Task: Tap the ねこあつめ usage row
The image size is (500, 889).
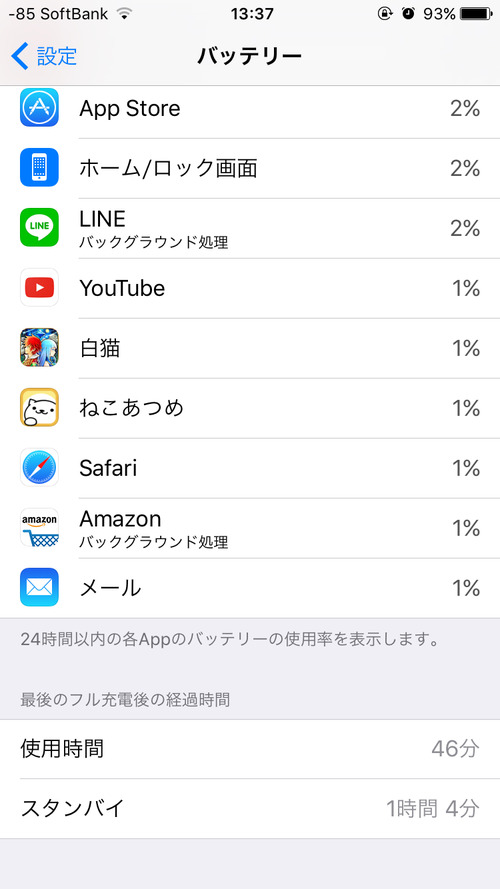Action: [x=250, y=408]
